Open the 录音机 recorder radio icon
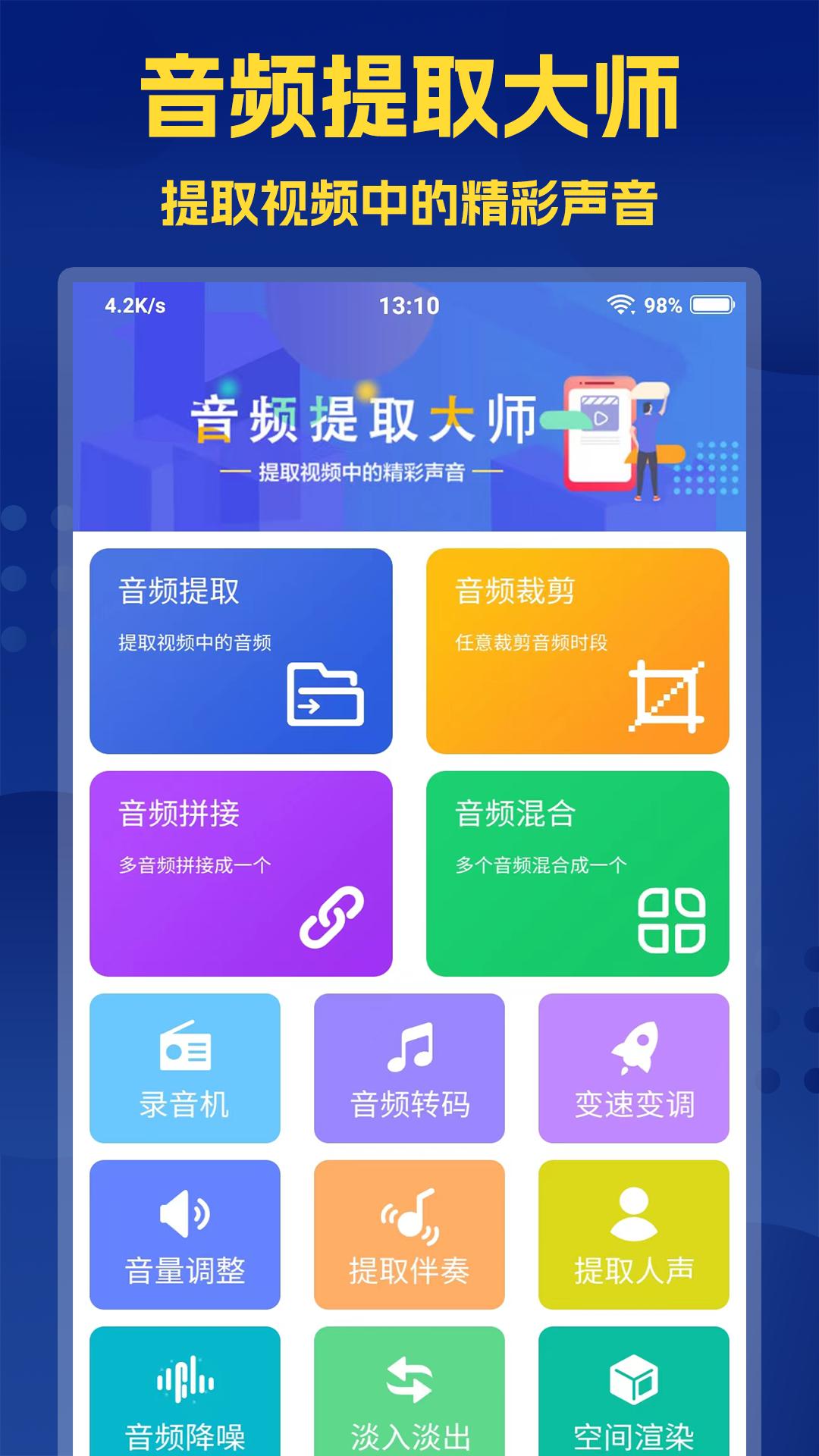The width and height of the screenshot is (819, 1456). [x=184, y=1046]
